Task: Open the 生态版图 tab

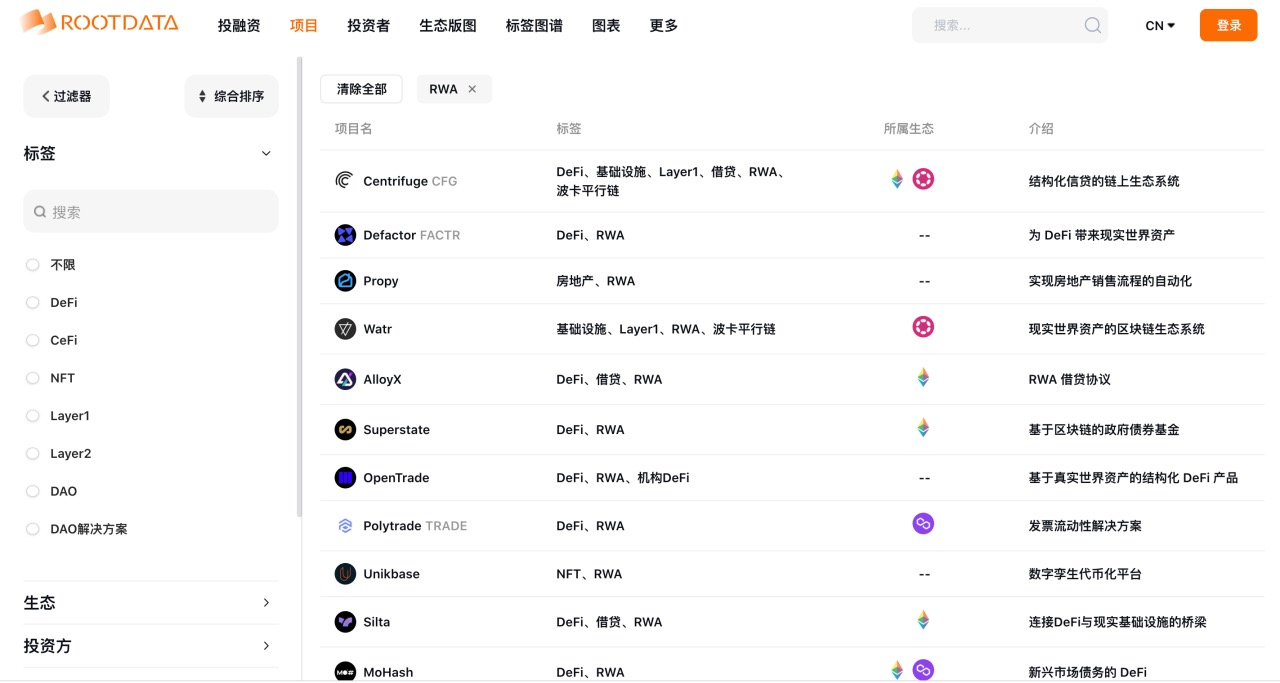Action: click(448, 26)
